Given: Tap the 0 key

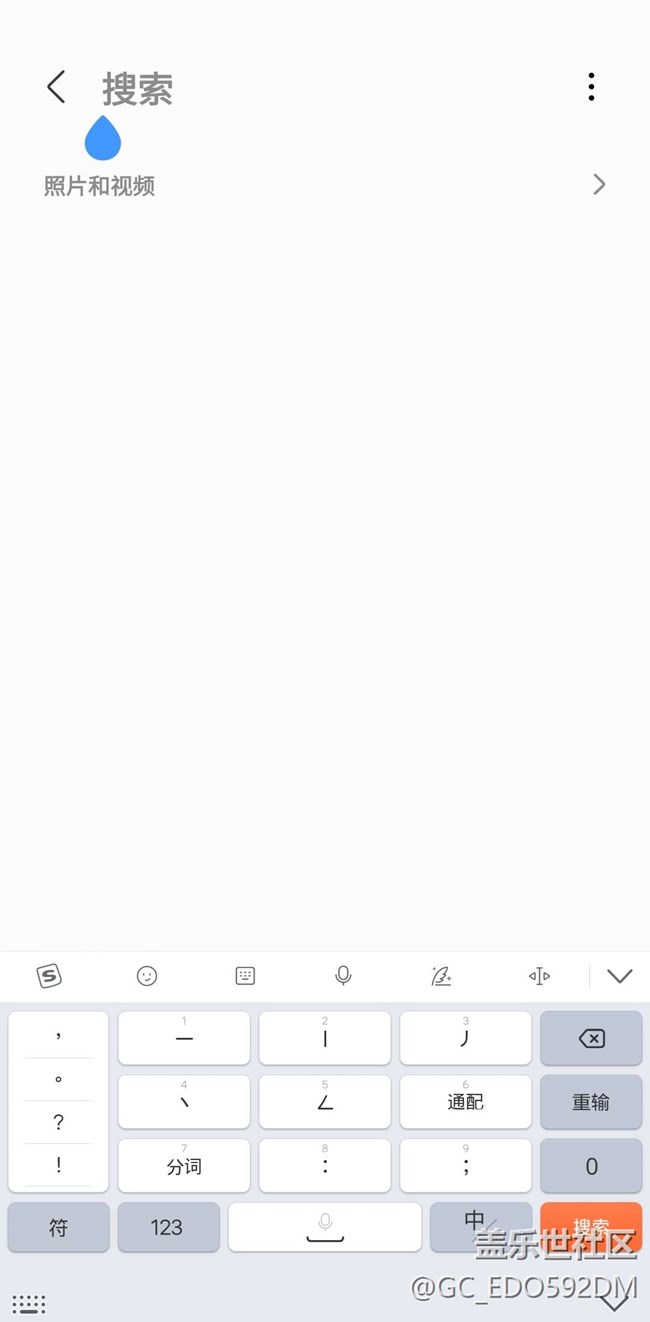Looking at the screenshot, I should pyautogui.click(x=591, y=1166).
